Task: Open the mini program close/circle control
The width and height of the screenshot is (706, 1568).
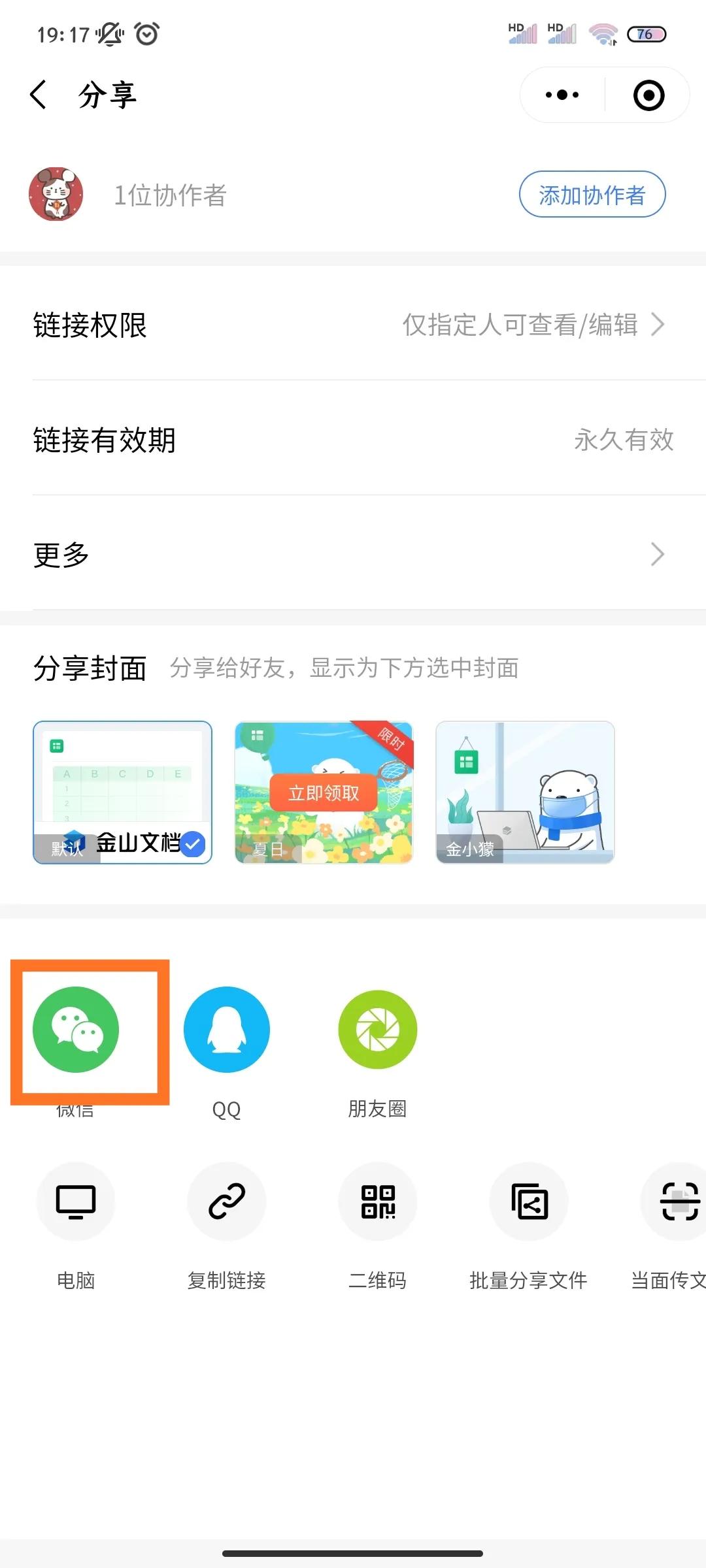Action: click(647, 95)
